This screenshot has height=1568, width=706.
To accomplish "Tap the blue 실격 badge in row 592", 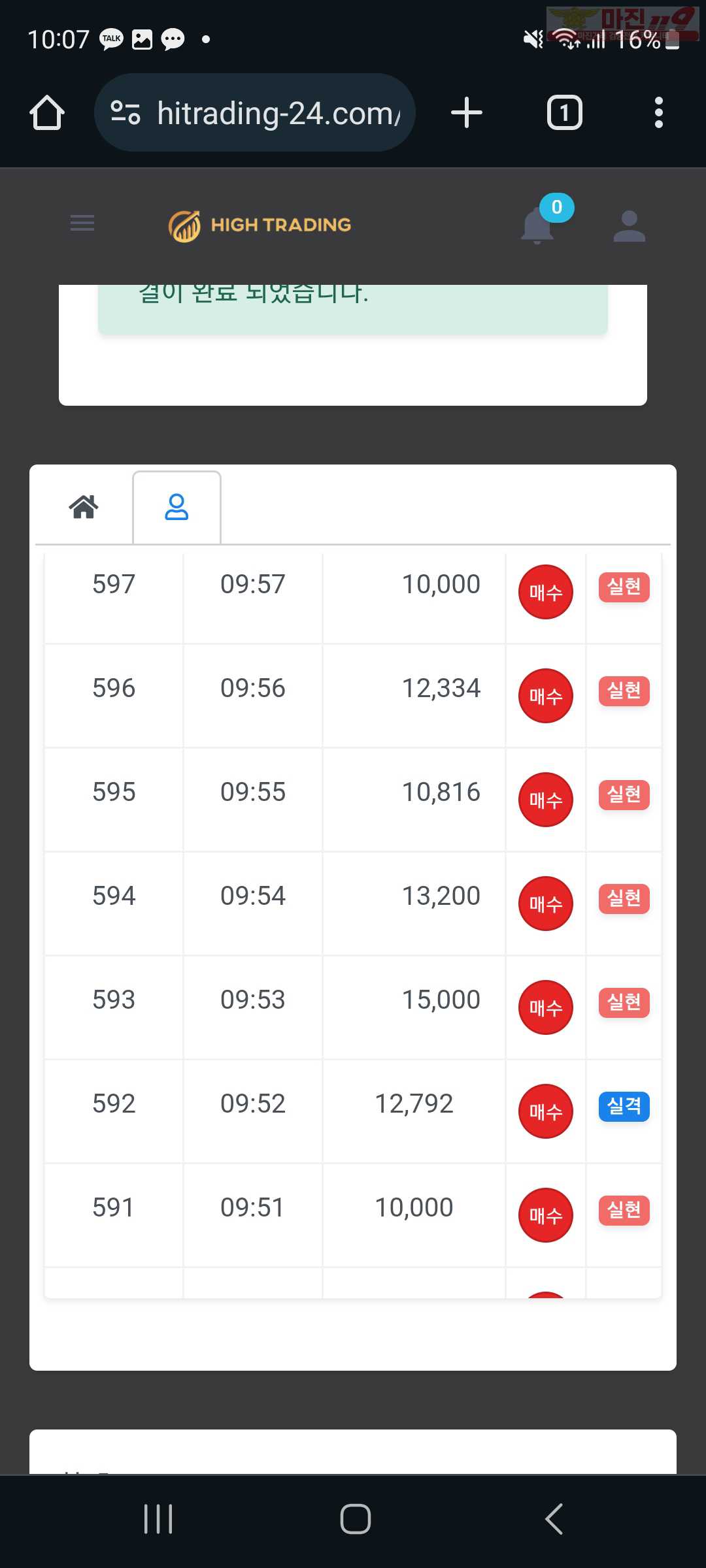I will coord(624,1106).
